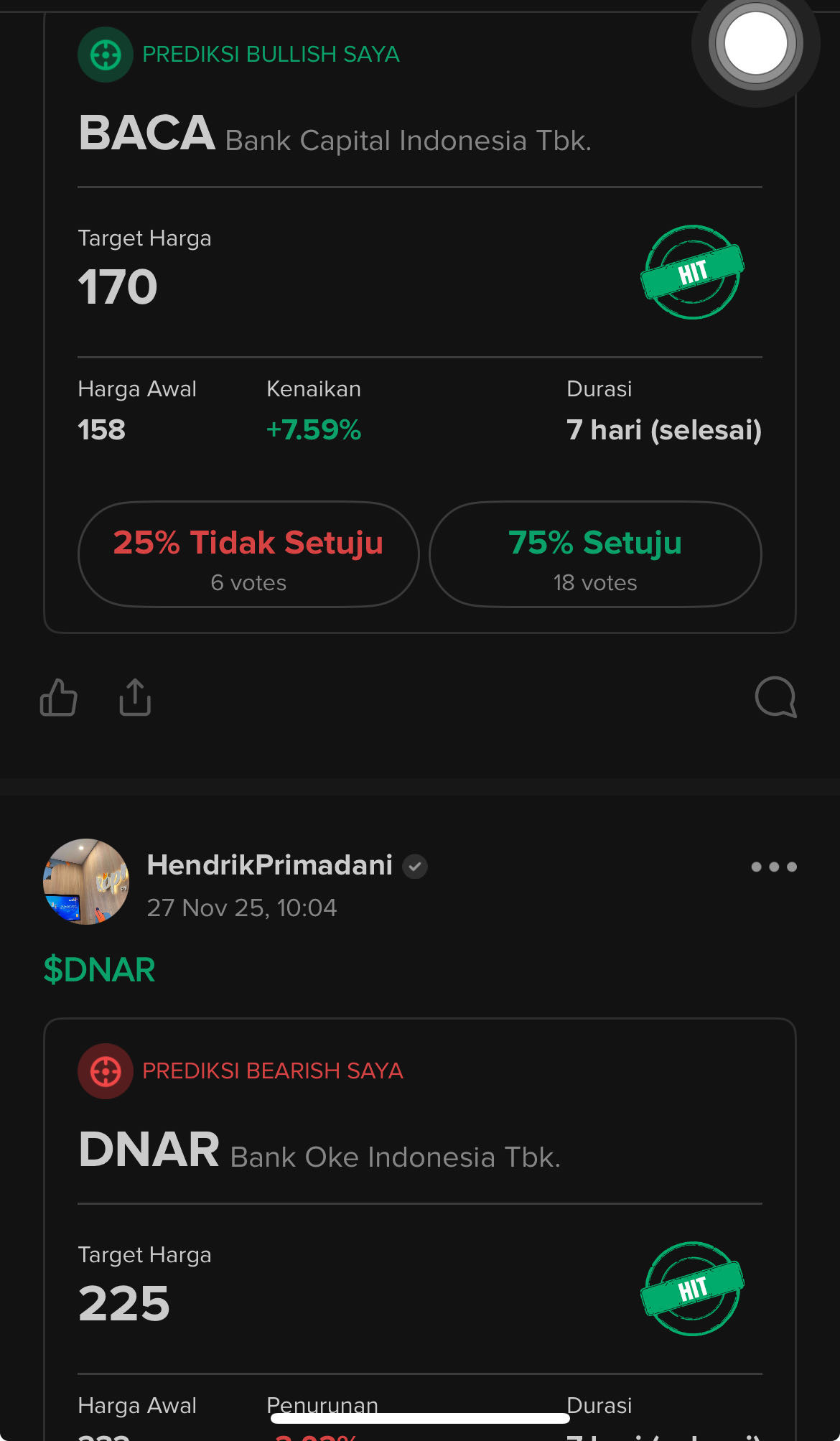Image resolution: width=840 pixels, height=1441 pixels.
Task: Share the BACA prediction post
Action: (135, 698)
